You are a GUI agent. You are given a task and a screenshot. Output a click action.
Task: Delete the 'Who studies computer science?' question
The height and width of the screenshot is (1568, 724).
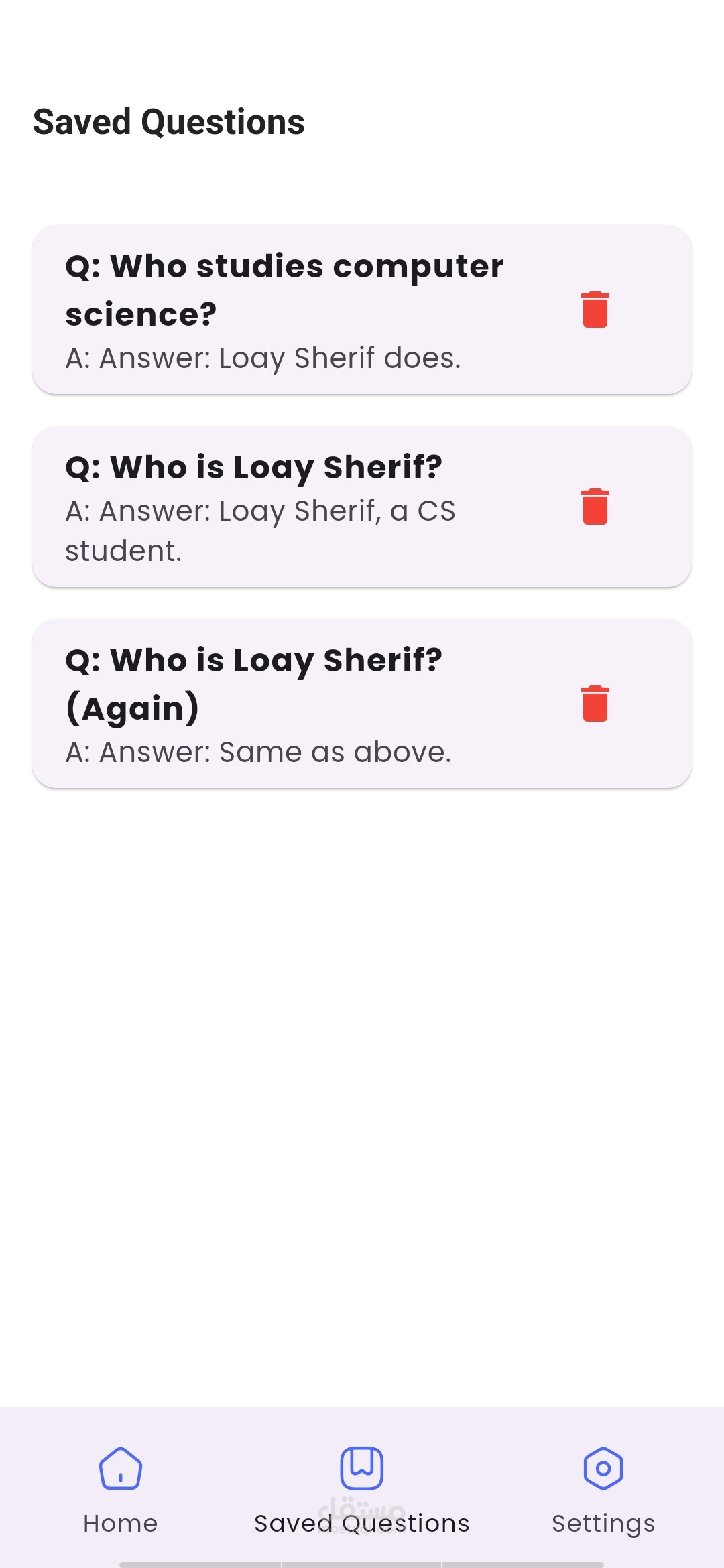click(x=595, y=310)
